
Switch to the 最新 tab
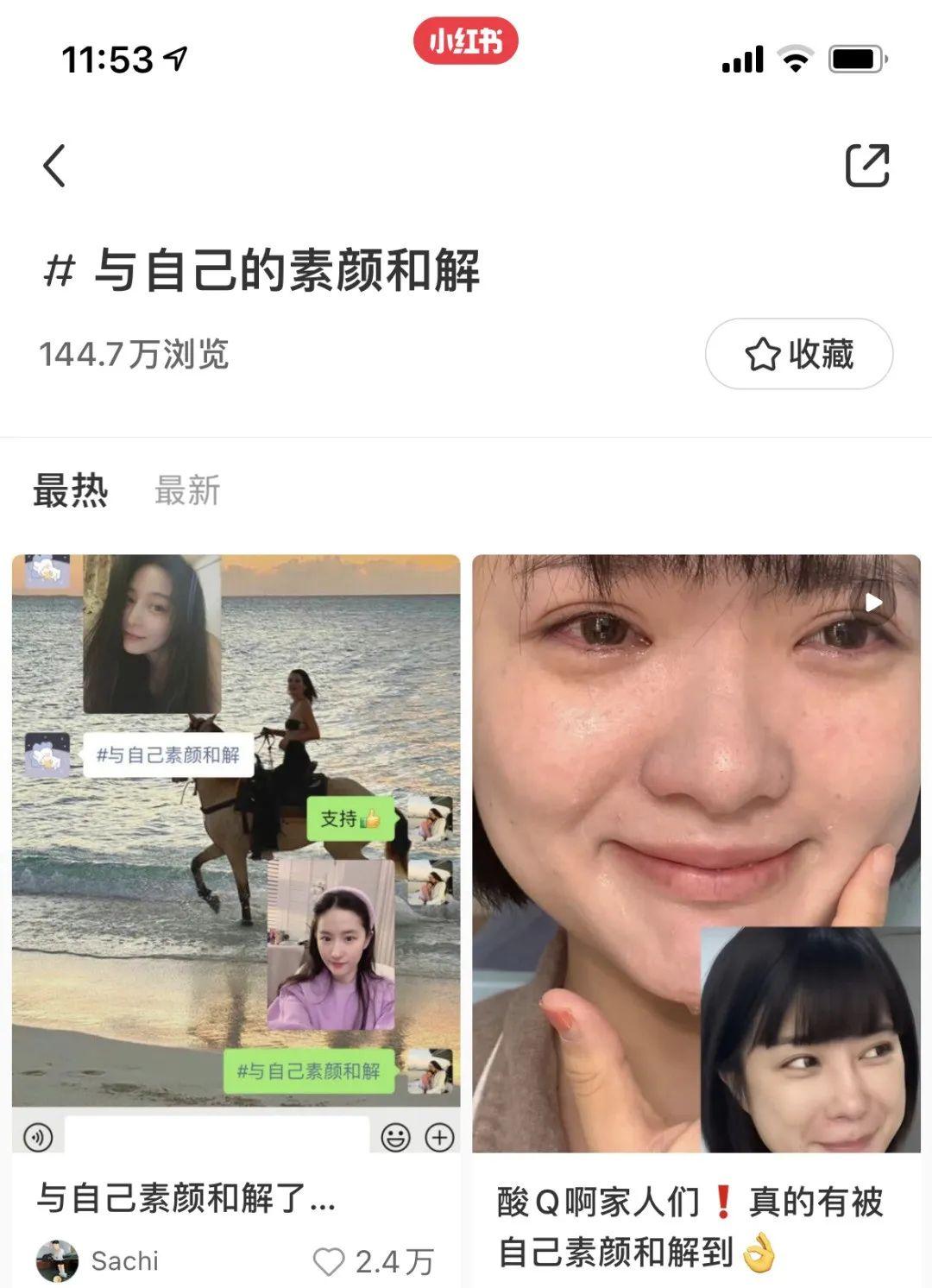(187, 490)
